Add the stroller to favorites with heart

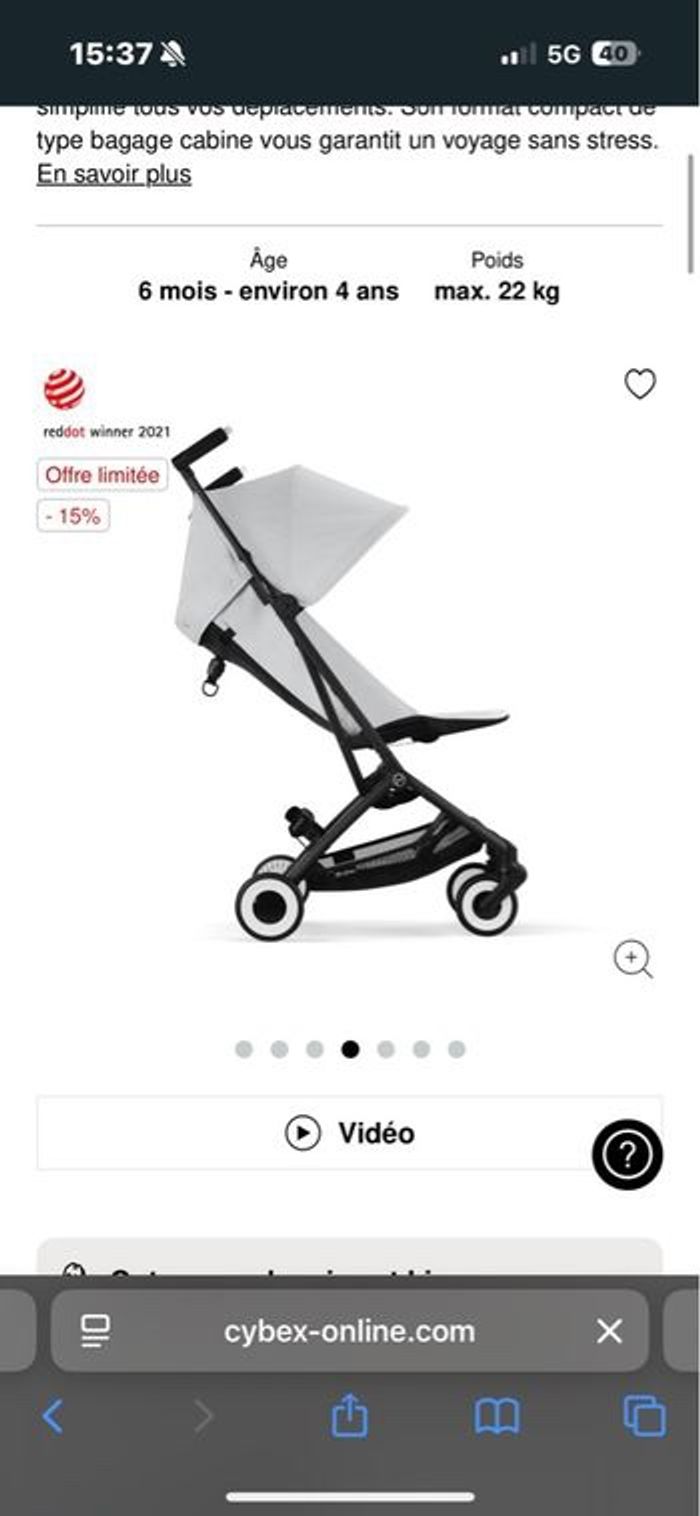pos(640,384)
